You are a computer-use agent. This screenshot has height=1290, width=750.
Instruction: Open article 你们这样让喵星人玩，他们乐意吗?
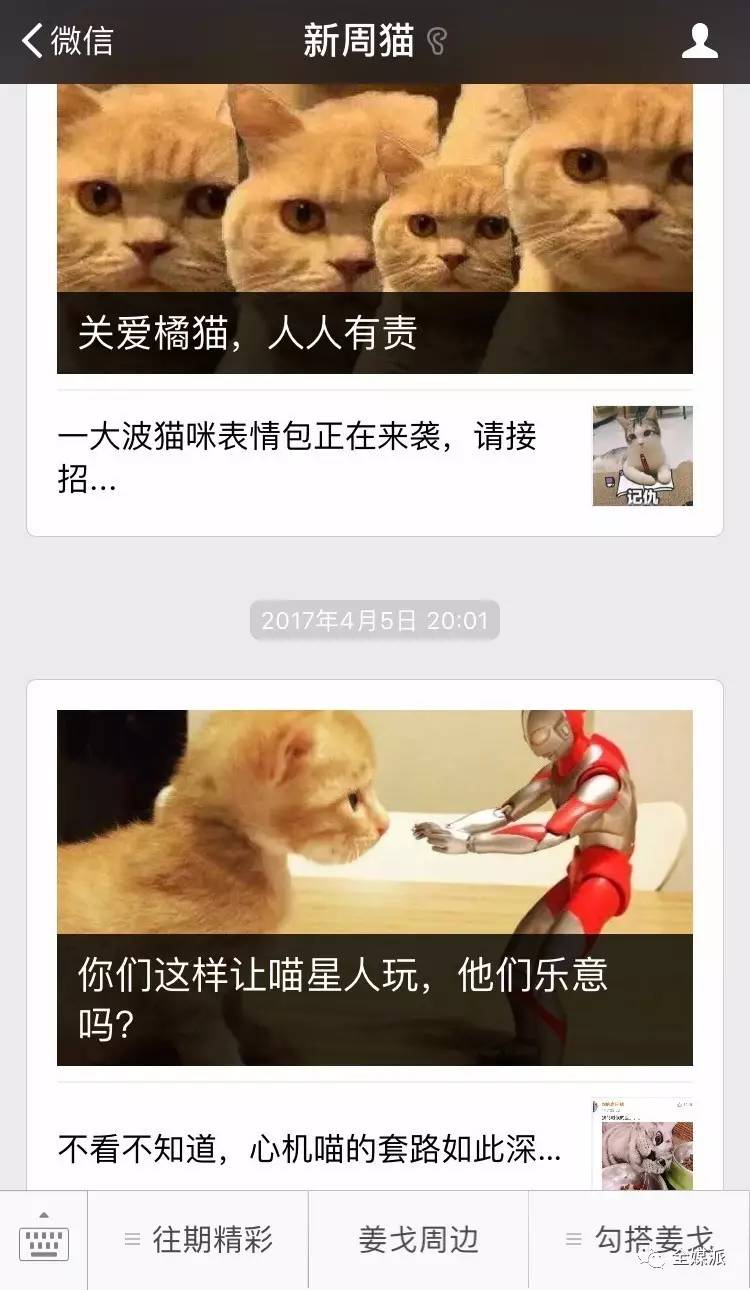[375, 888]
